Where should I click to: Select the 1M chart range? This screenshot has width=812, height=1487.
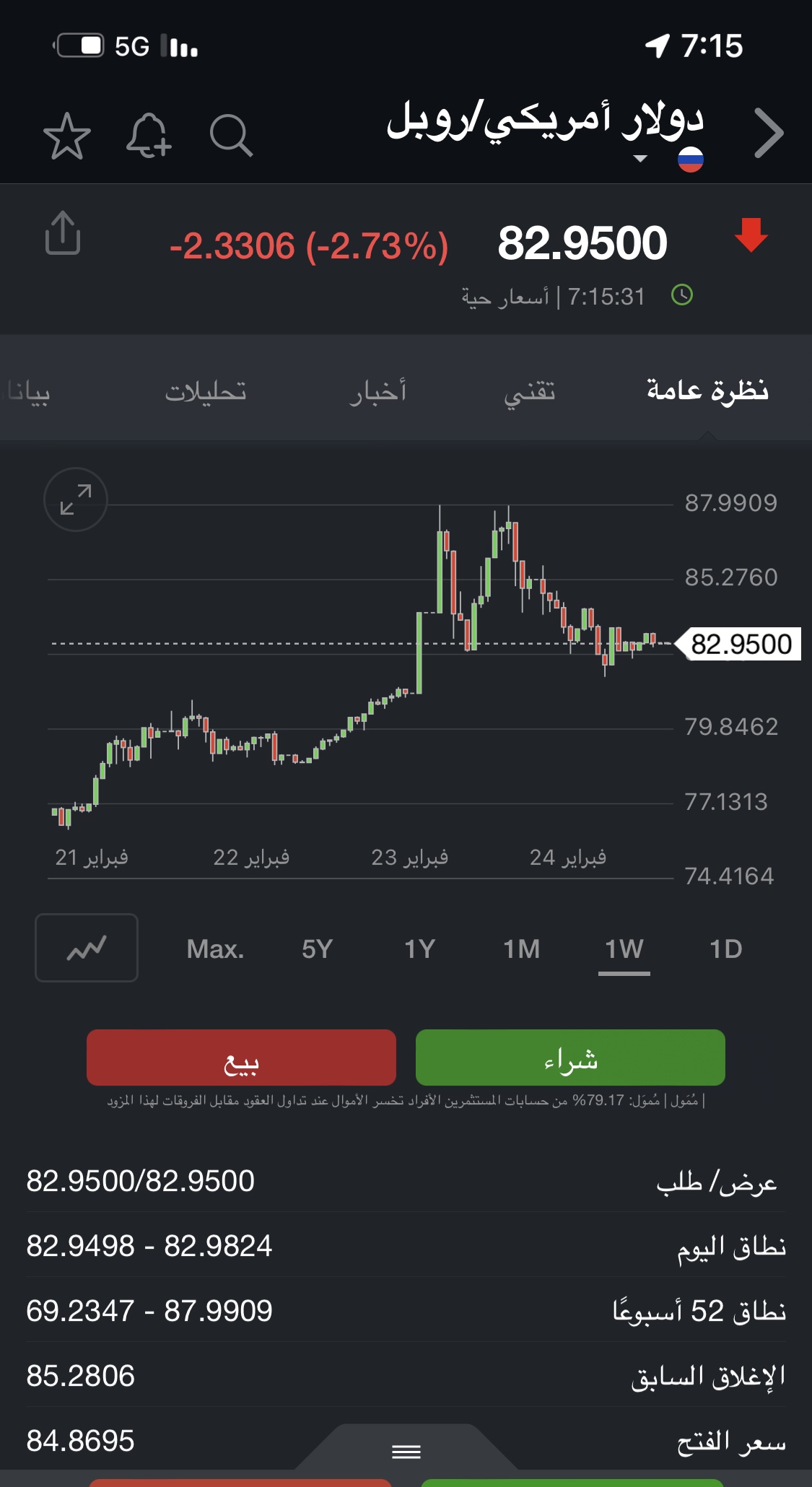point(521,949)
